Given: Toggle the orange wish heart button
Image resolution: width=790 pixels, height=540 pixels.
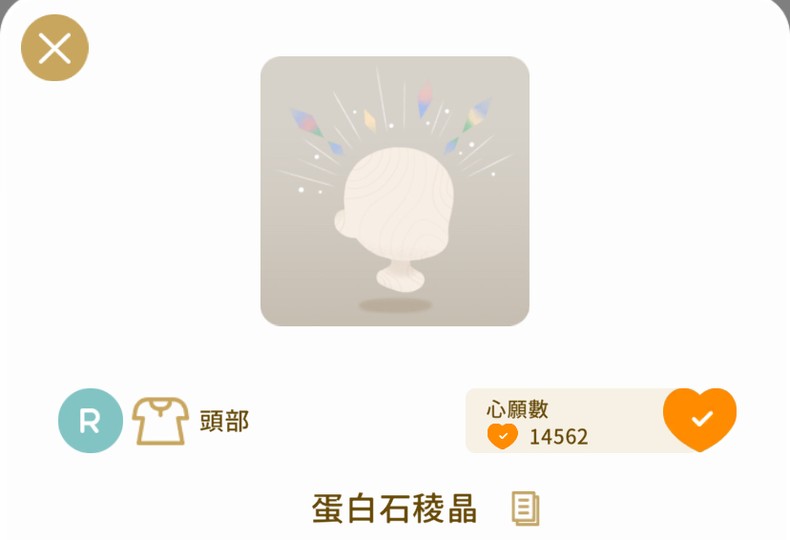Looking at the screenshot, I should pyautogui.click(x=700, y=418).
